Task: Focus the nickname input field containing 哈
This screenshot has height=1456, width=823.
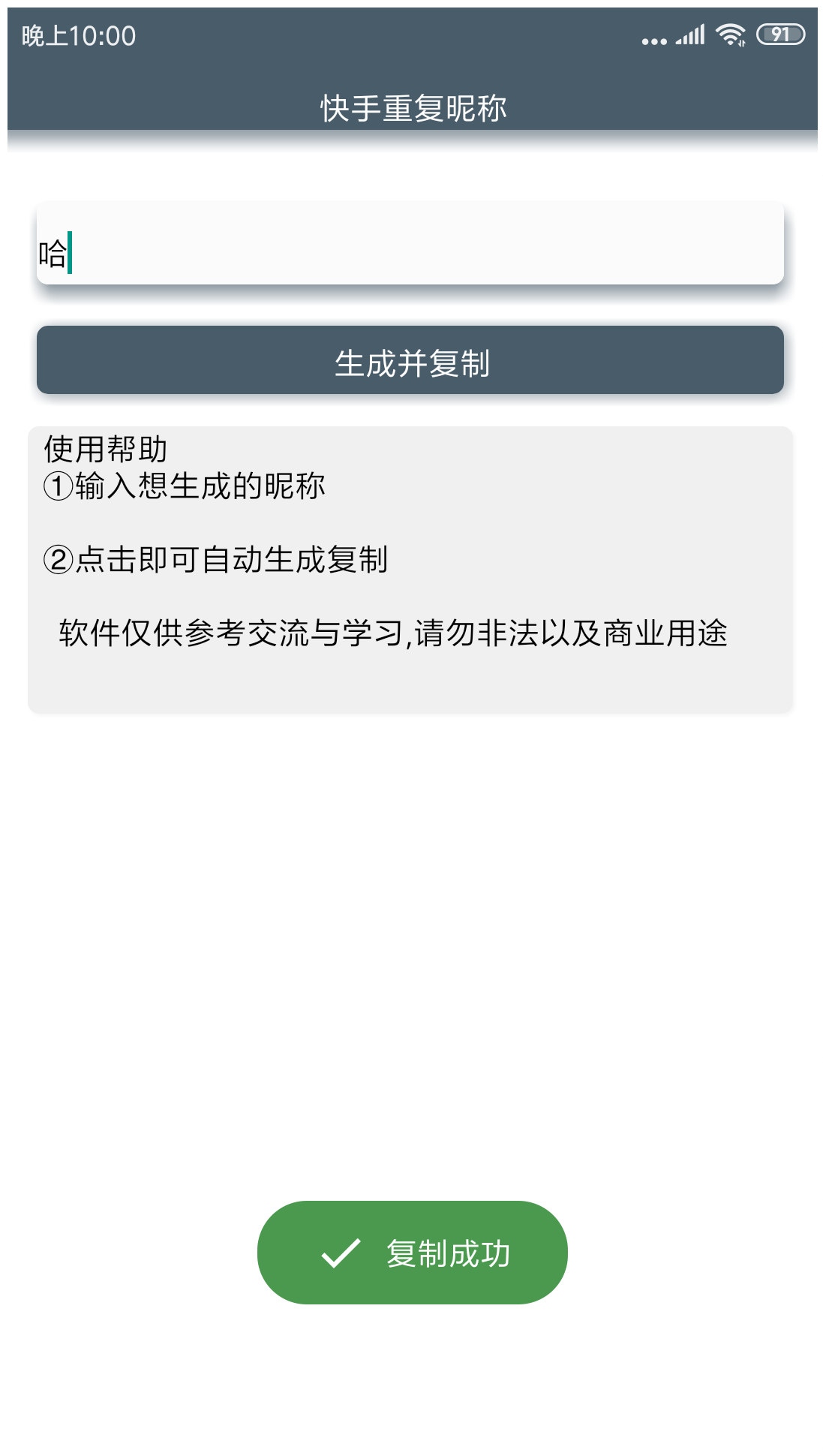Action: (410, 244)
